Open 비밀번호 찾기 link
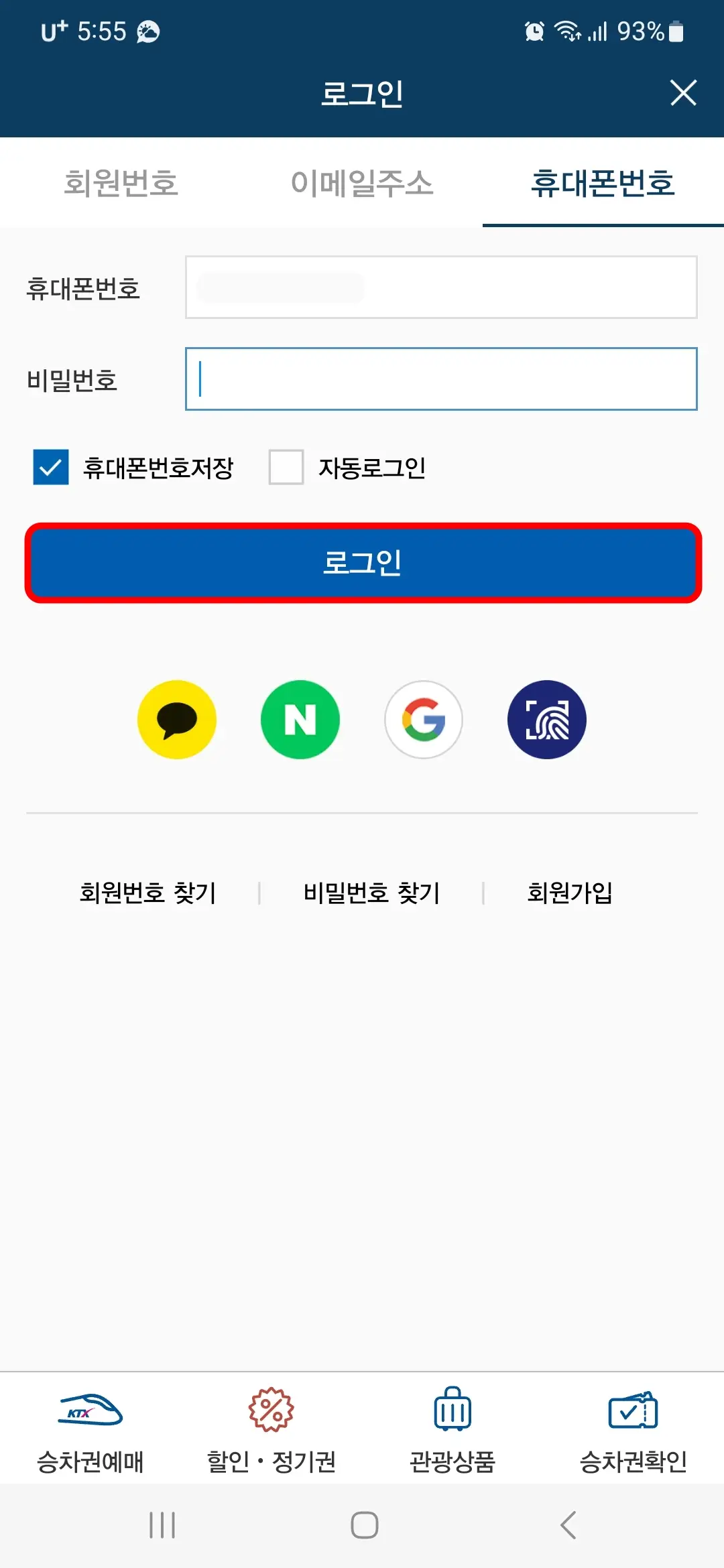This screenshot has height=1568, width=724. click(x=369, y=892)
